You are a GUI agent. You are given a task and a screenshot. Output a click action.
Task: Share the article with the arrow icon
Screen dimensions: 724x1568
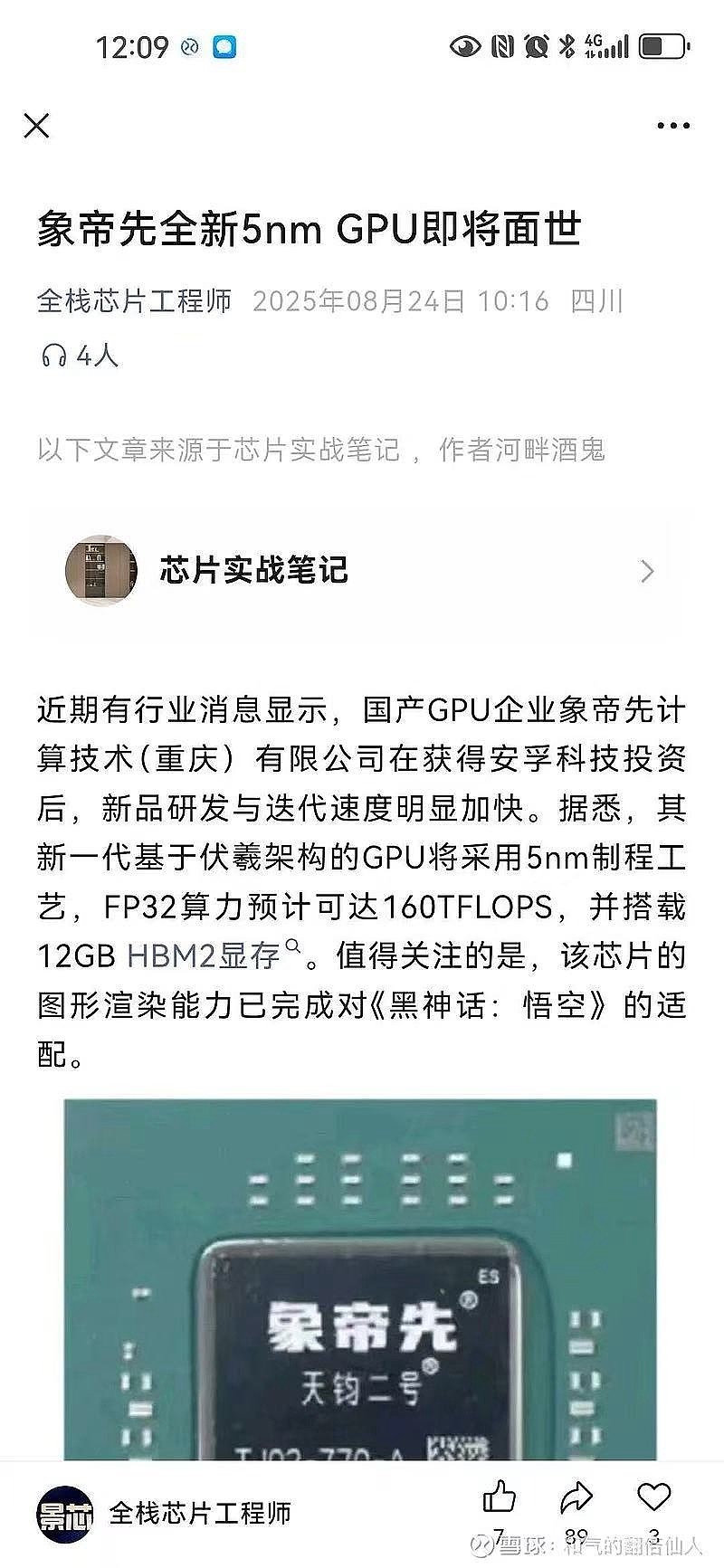pos(576,1497)
